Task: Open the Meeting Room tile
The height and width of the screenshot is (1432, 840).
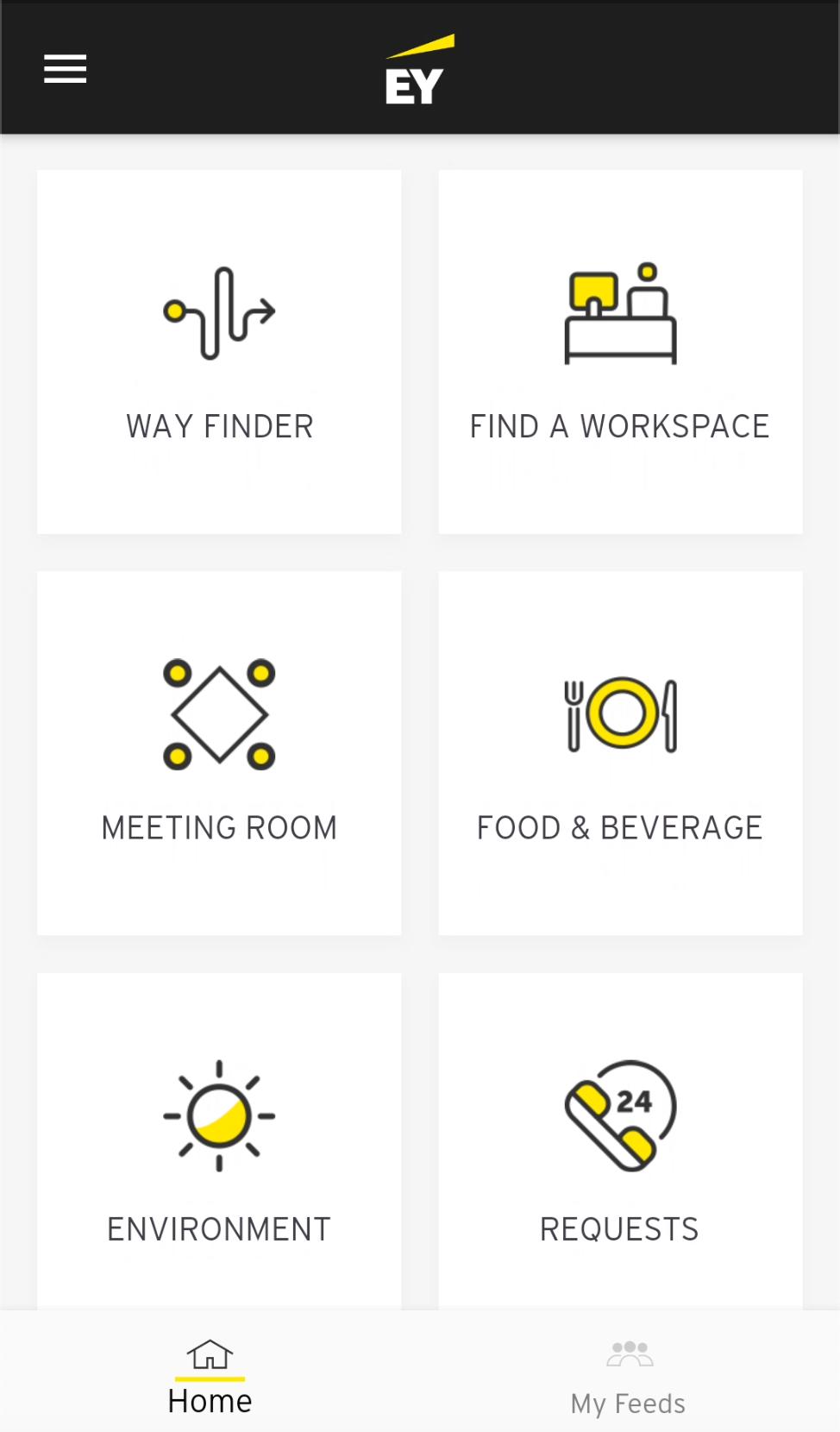Action: tap(219, 753)
